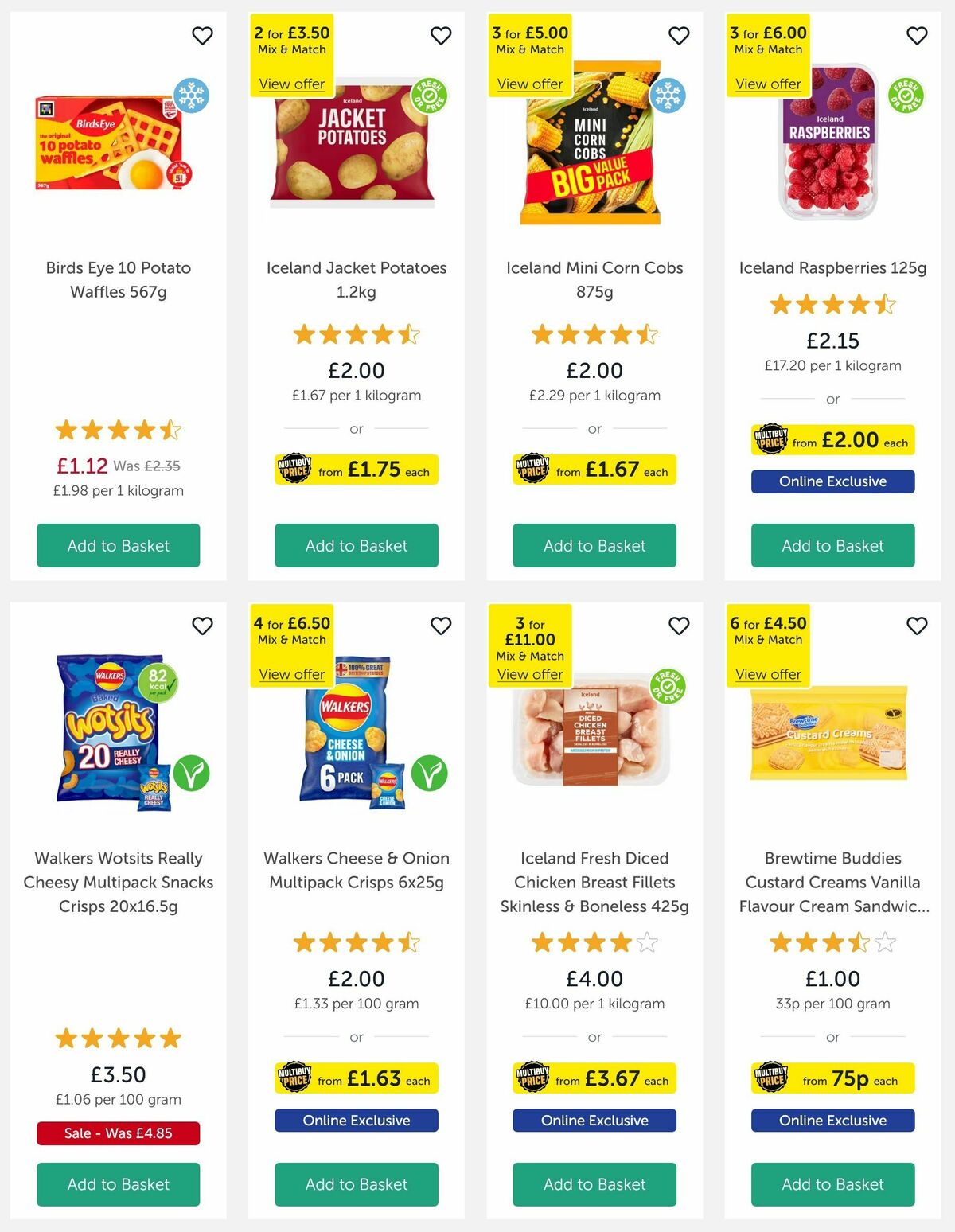Toggle the heart on Iceland Raspberries
Screen dimensions: 955x1232
(x=916, y=36)
